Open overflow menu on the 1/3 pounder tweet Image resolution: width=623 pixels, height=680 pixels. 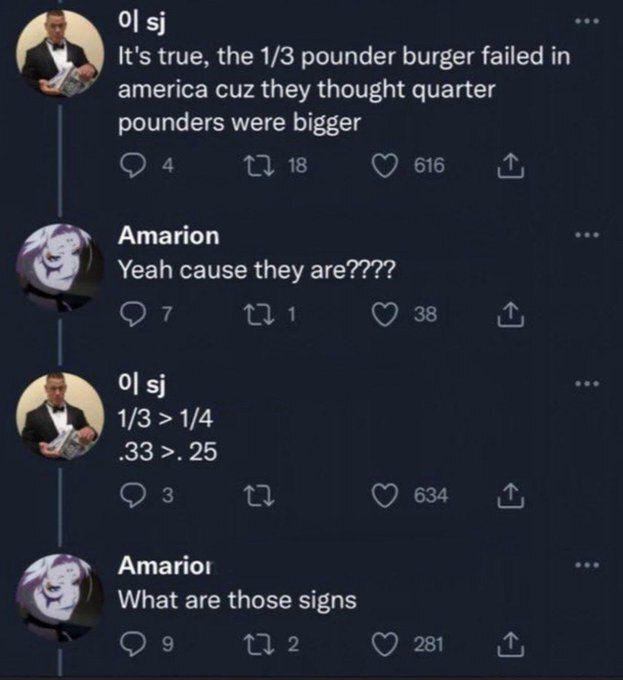pos(591,22)
